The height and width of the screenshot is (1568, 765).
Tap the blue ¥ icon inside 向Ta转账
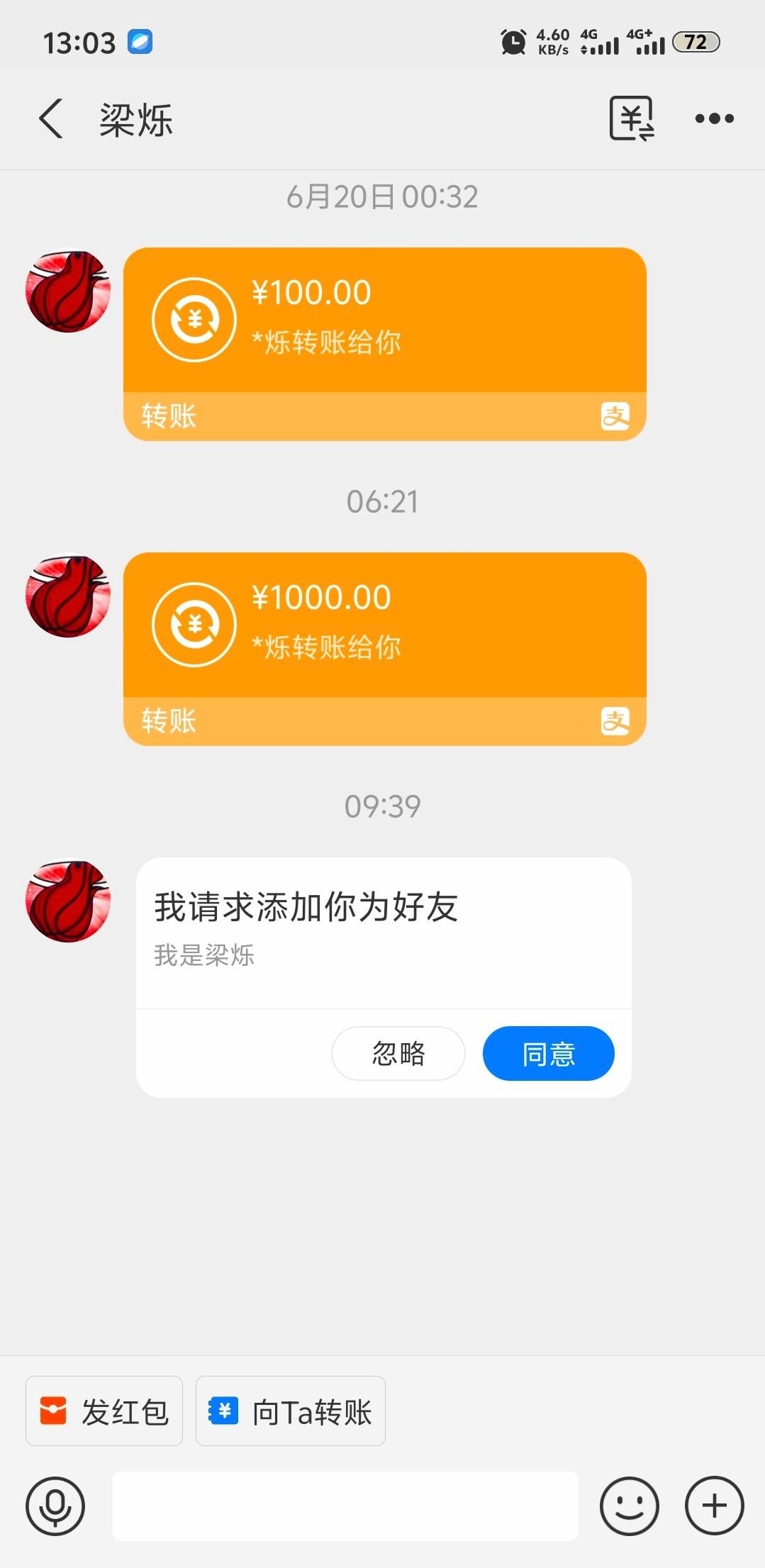[222, 1411]
